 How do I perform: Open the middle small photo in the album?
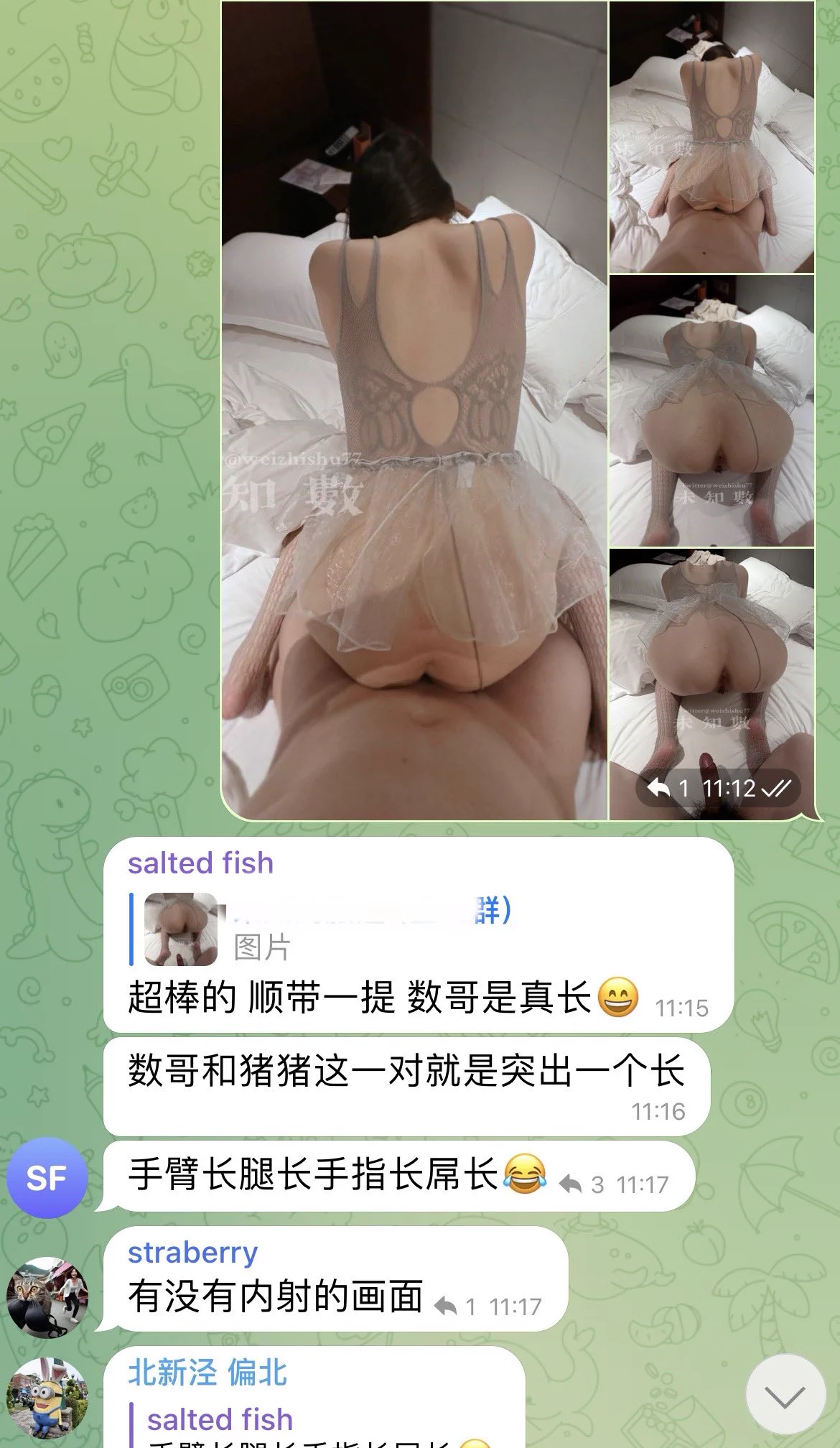coord(711,411)
